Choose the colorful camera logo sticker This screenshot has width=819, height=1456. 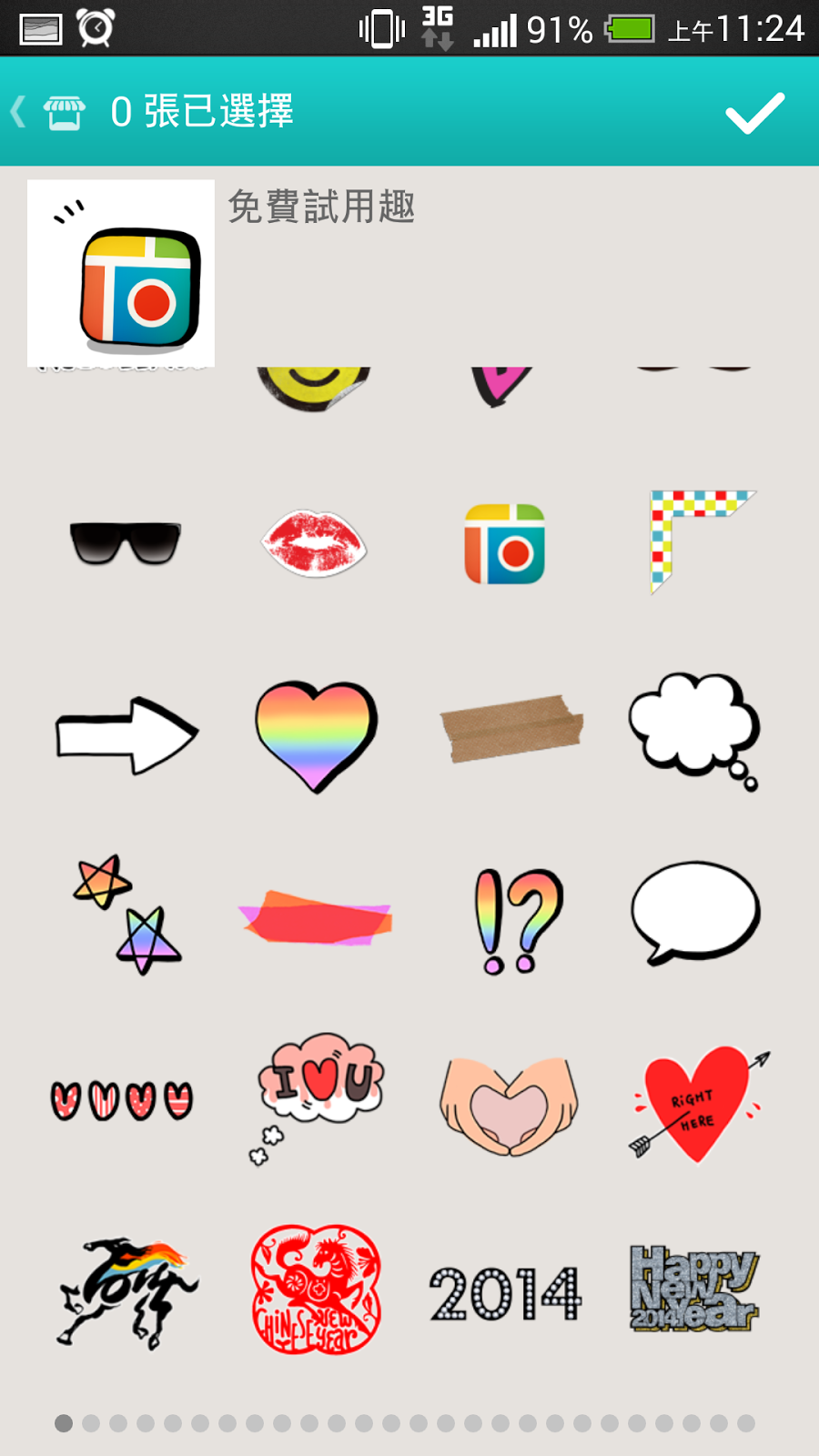[505, 544]
